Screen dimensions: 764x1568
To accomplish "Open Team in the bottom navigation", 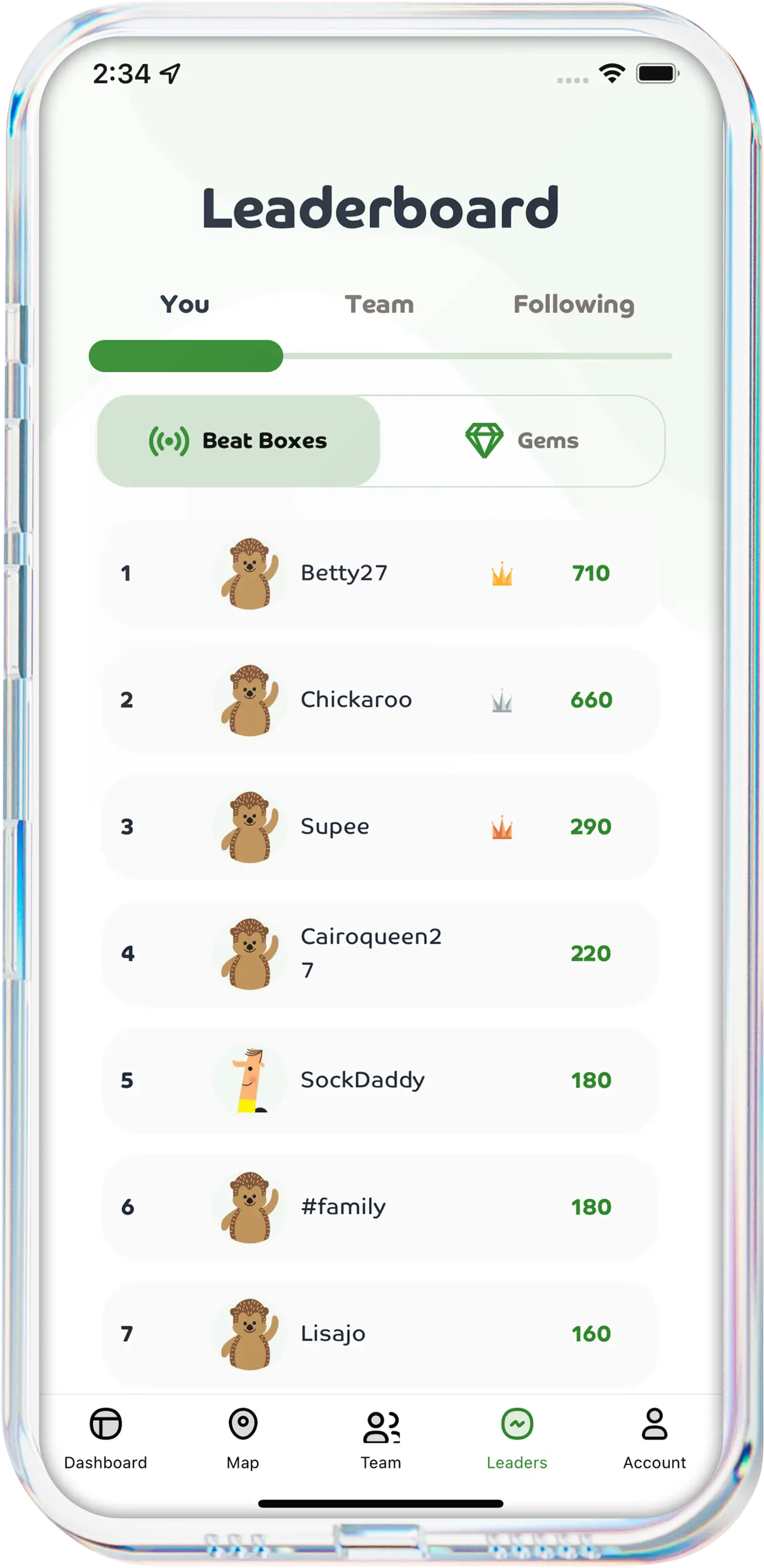I will click(x=381, y=1439).
